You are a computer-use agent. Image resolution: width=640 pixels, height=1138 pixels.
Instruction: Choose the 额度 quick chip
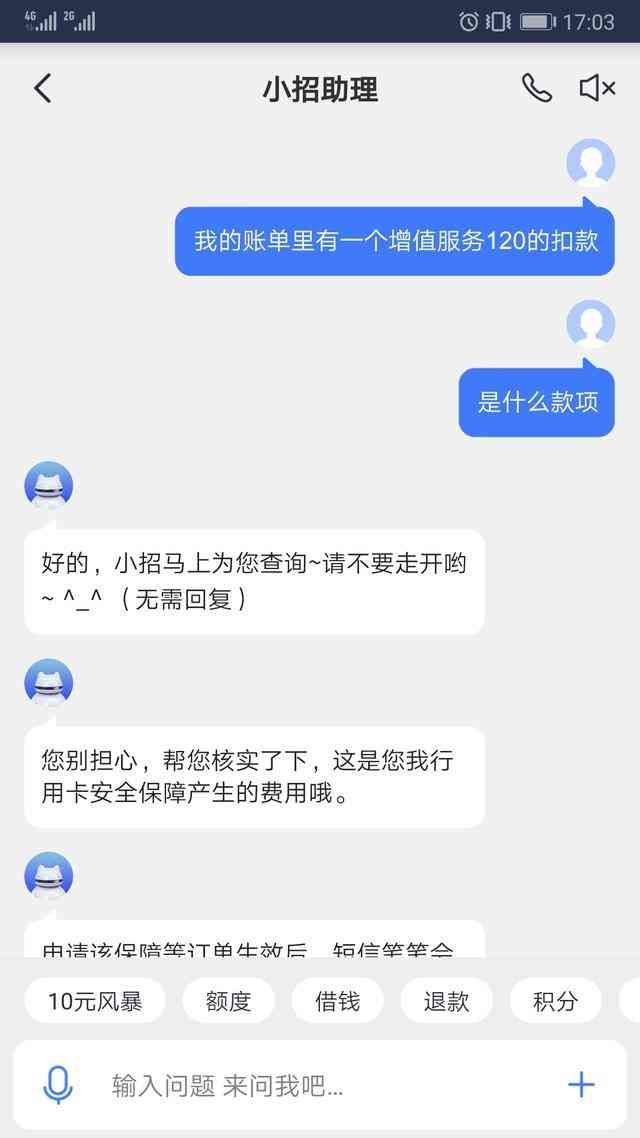[x=228, y=1001]
